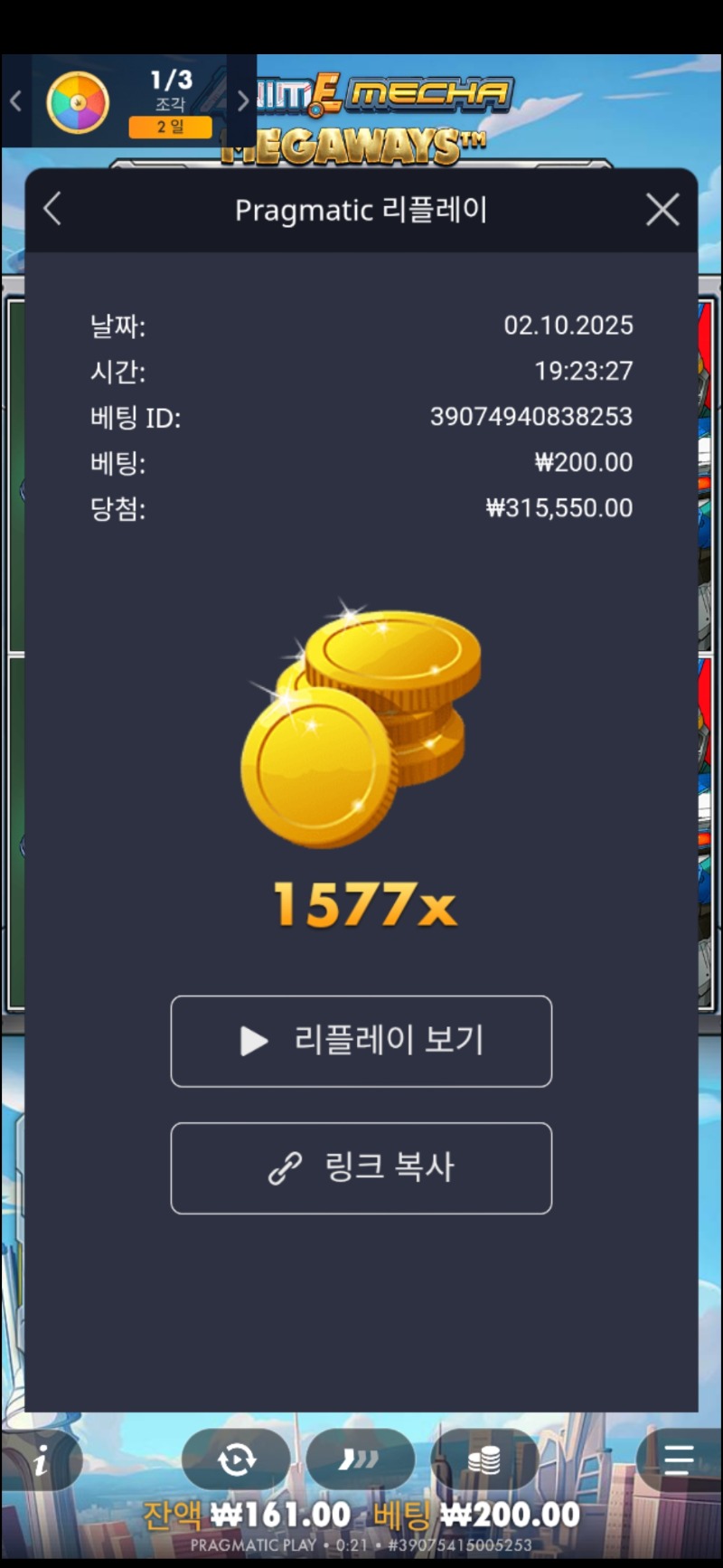
Task: Watch the replay with 리플레이 보기
Action: (x=361, y=1041)
